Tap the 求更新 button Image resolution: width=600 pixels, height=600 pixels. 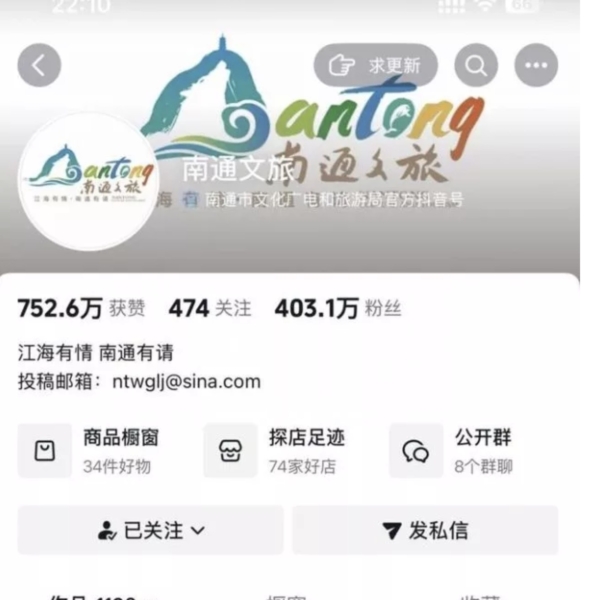pyautogui.click(x=375, y=66)
